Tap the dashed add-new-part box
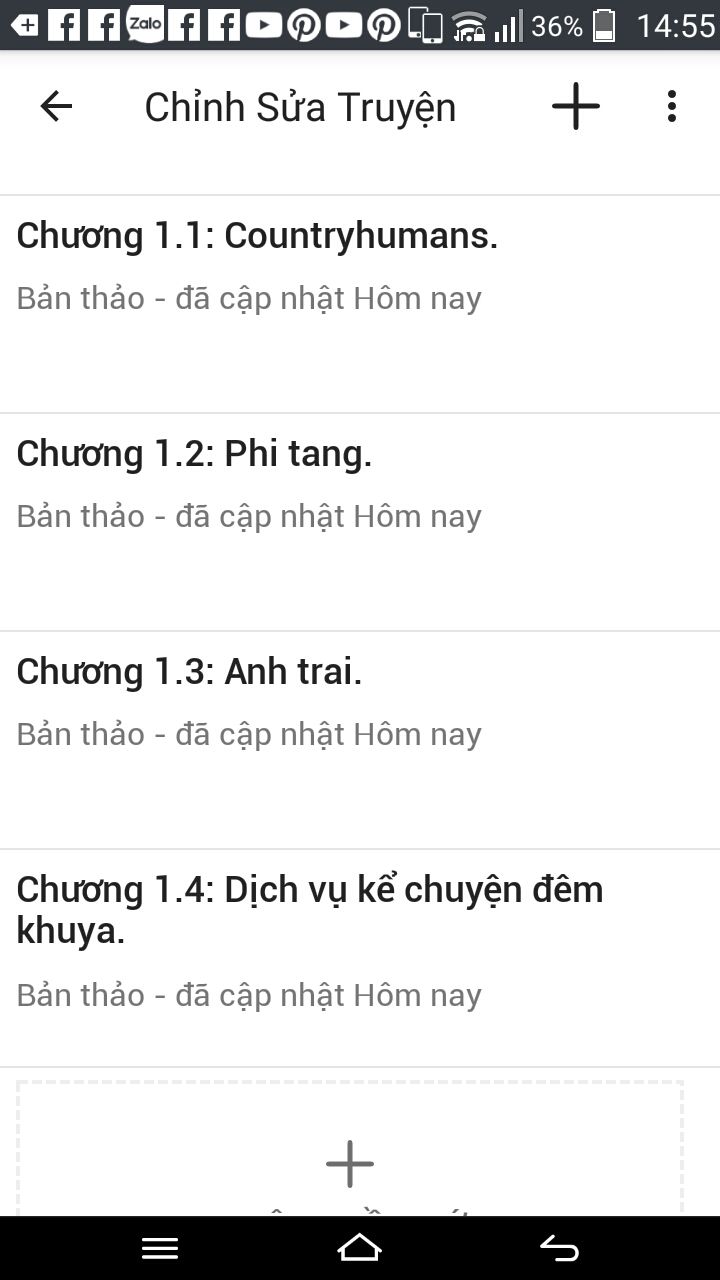Image resolution: width=720 pixels, height=1280 pixels. (x=350, y=1160)
